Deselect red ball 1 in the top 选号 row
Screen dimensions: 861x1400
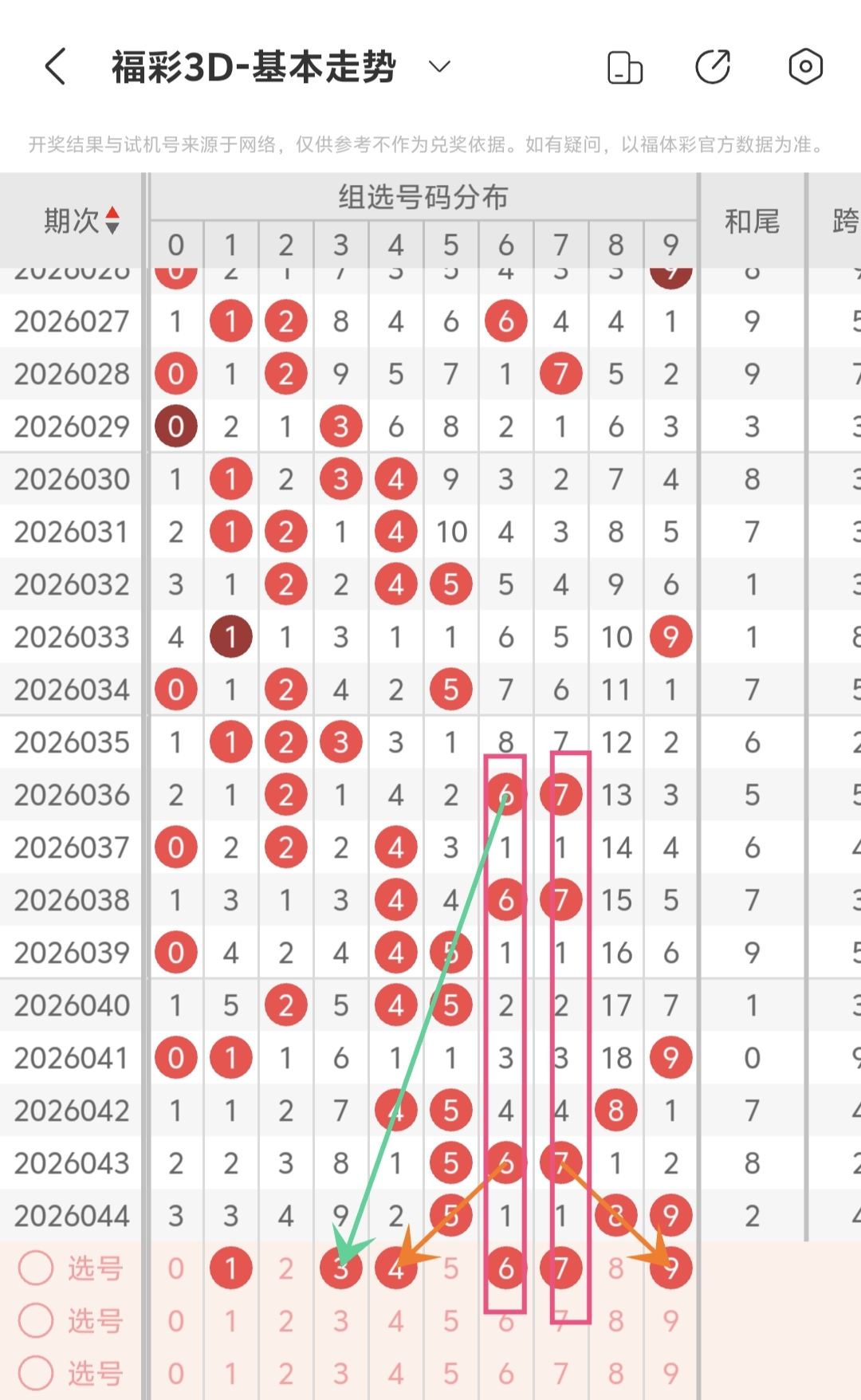231,1268
